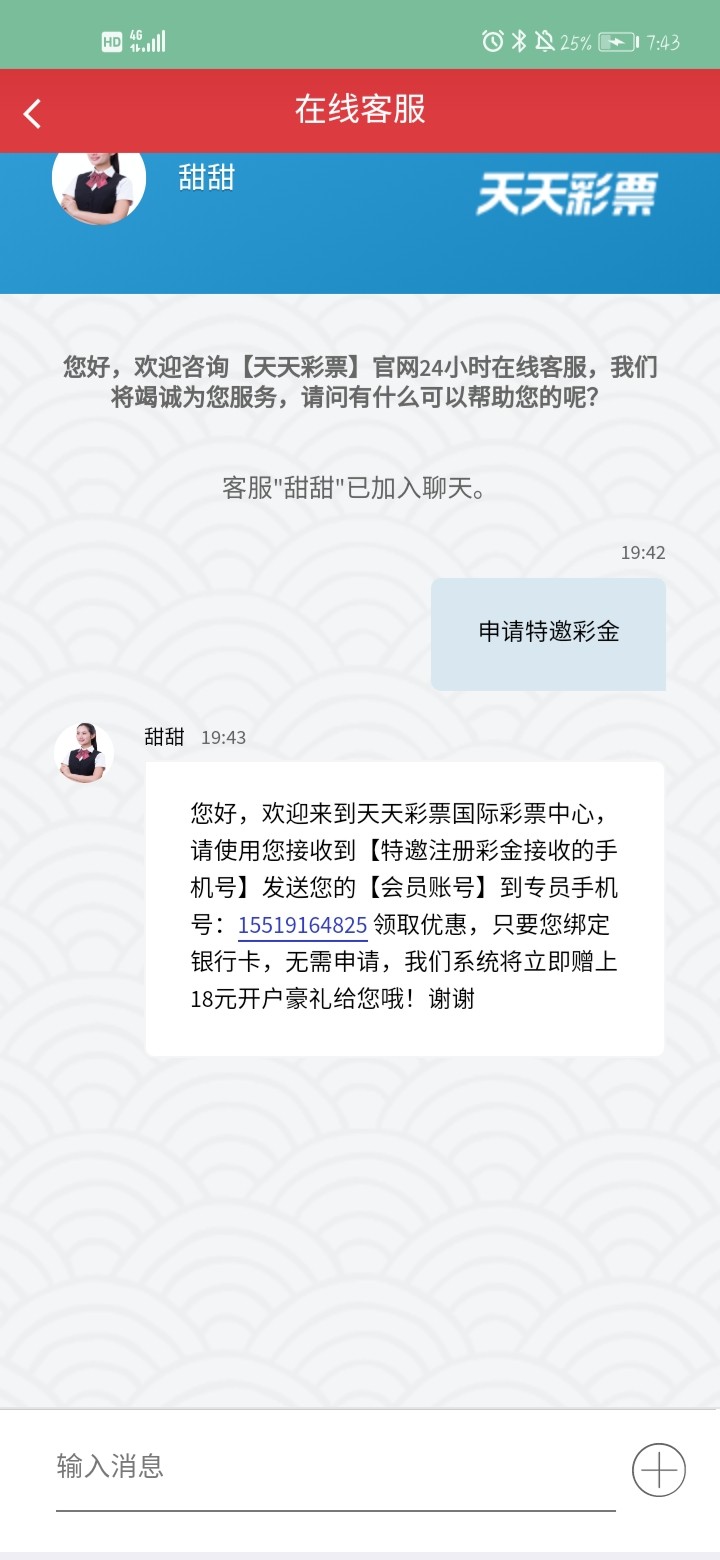Focus the 输入消息 message field
The width and height of the screenshot is (720, 1560).
(x=335, y=1467)
